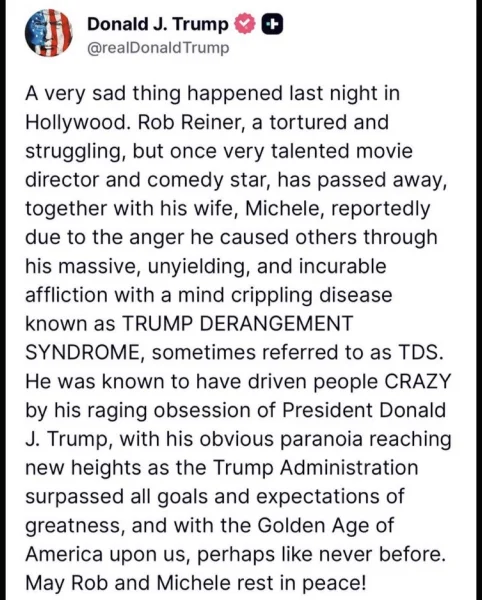
Task: Open Donald J. Trump's profile picture
Action: pos(49,33)
